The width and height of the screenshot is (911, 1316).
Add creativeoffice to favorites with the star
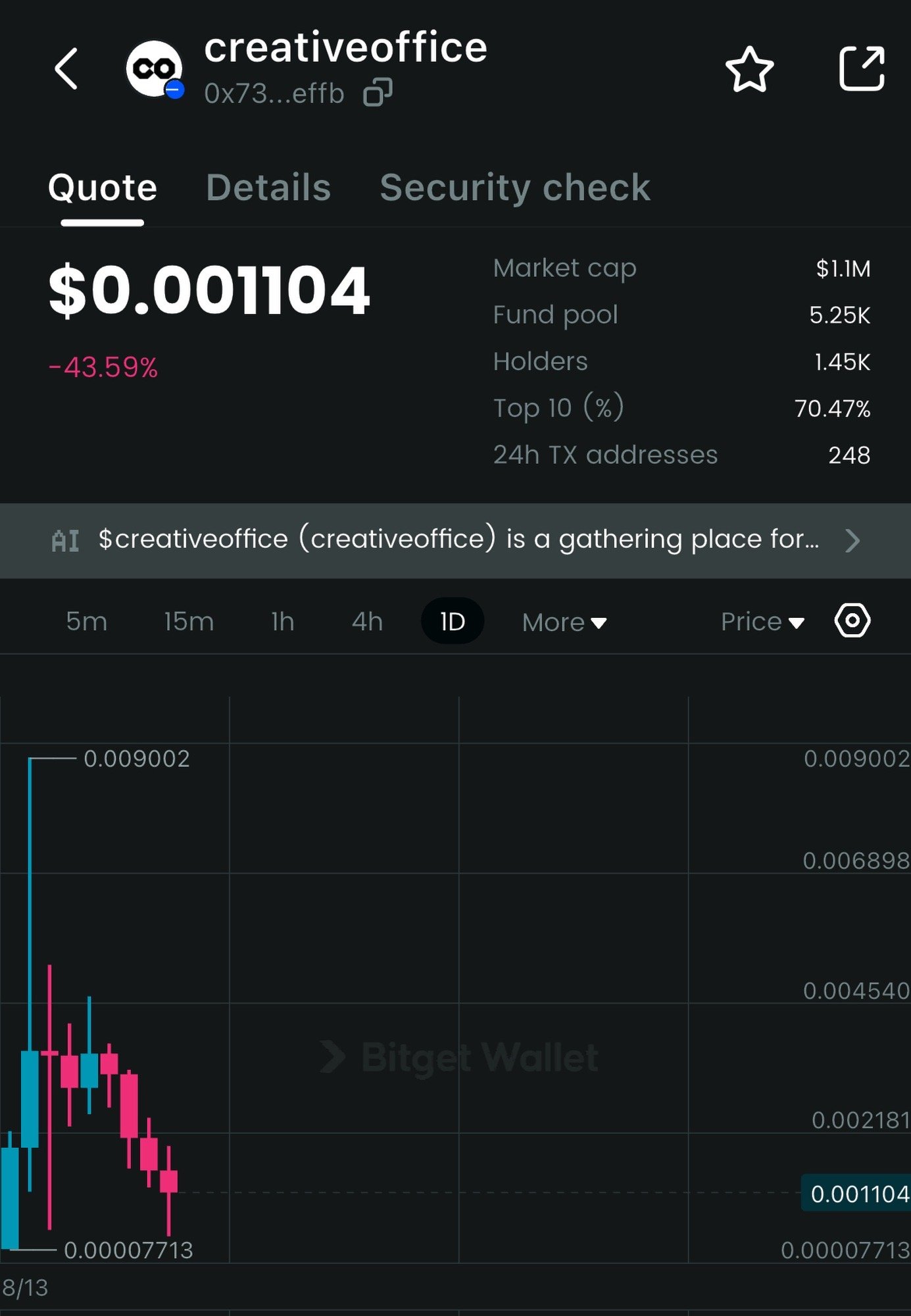point(749,69)
